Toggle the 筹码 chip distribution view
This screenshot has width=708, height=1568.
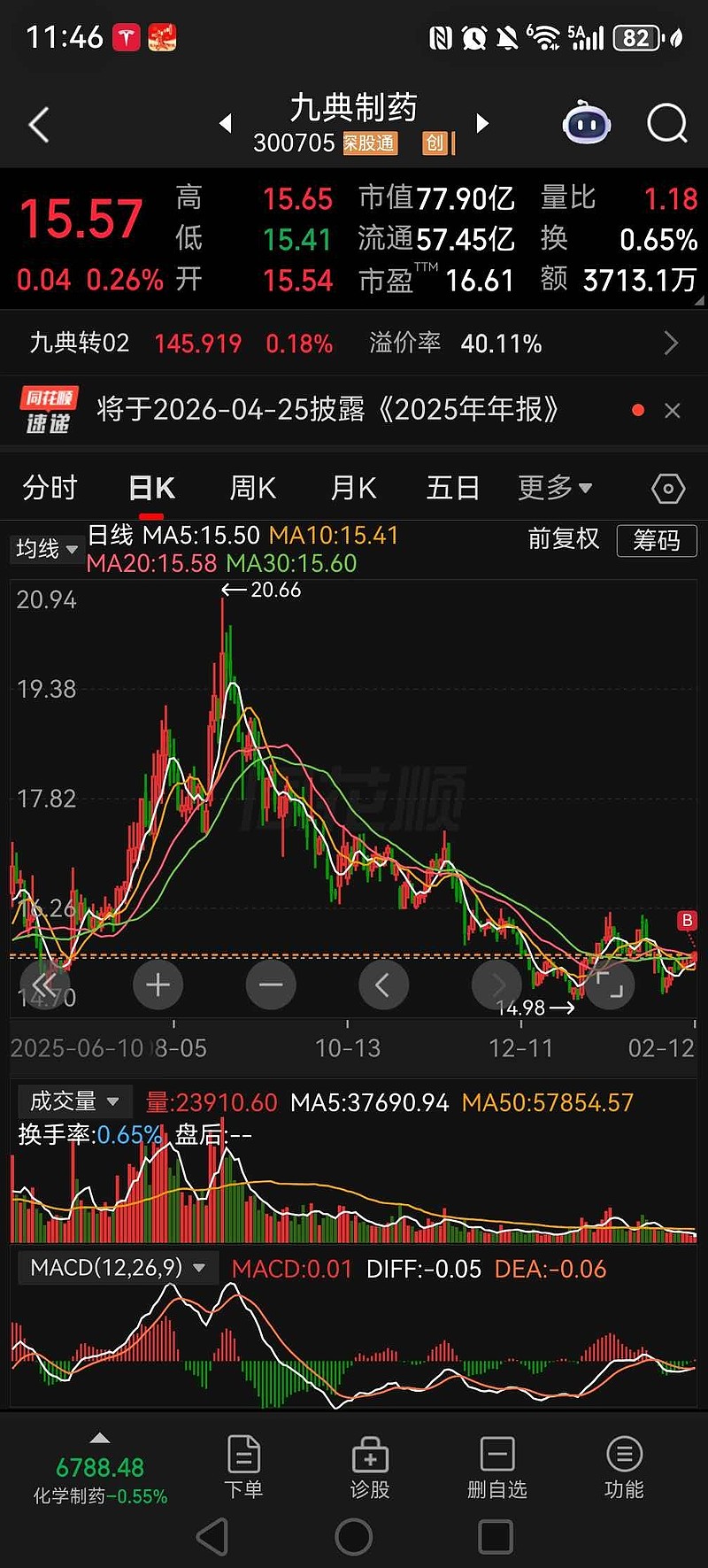(x=657, y=540)
